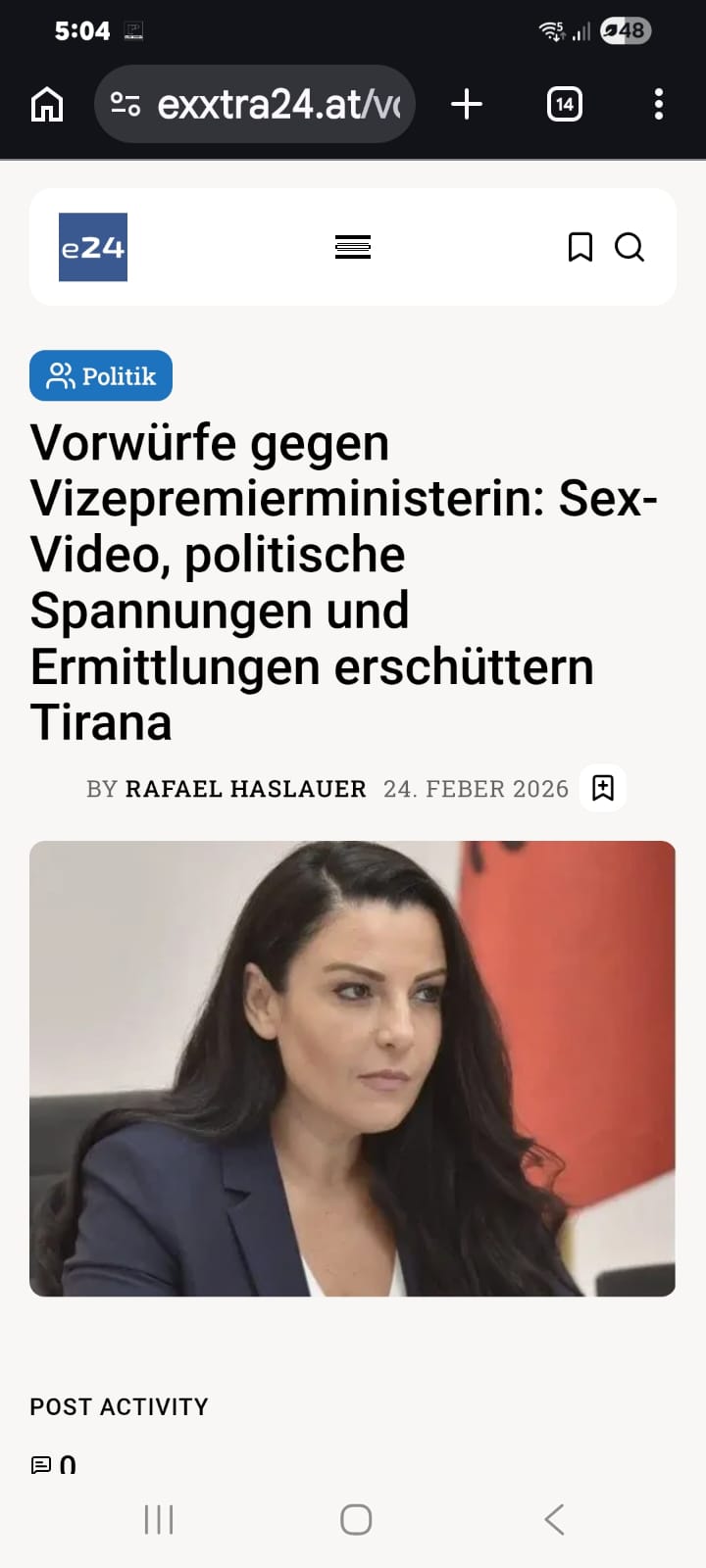The width and height of the screenshot is (706, 1568).
Task: Bookmark this article next to the date
Action: pos(603,788)
